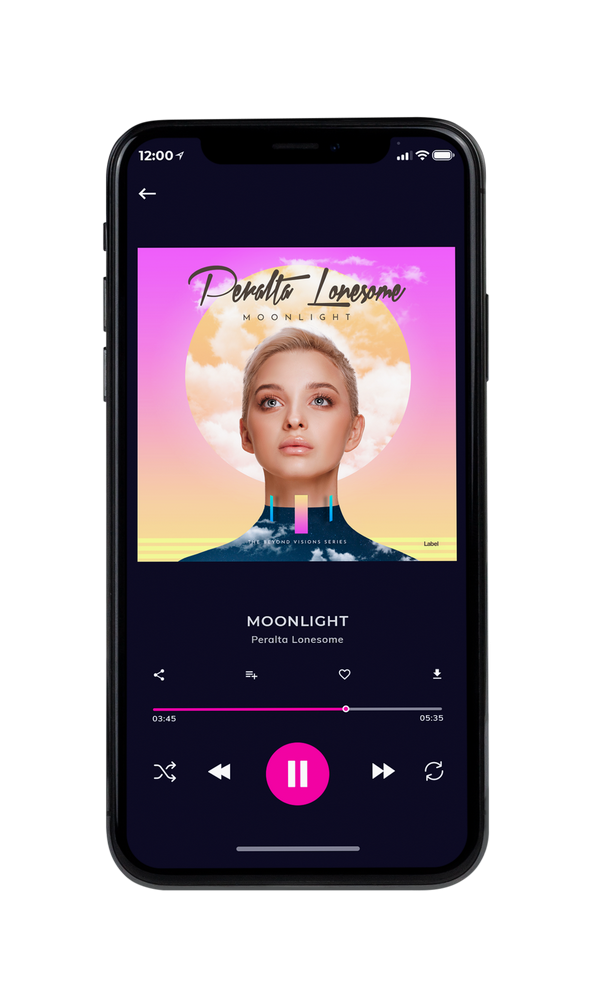600x1000 pixels.
Task: Pause the music with the pink button
Action: pos(297,773)
